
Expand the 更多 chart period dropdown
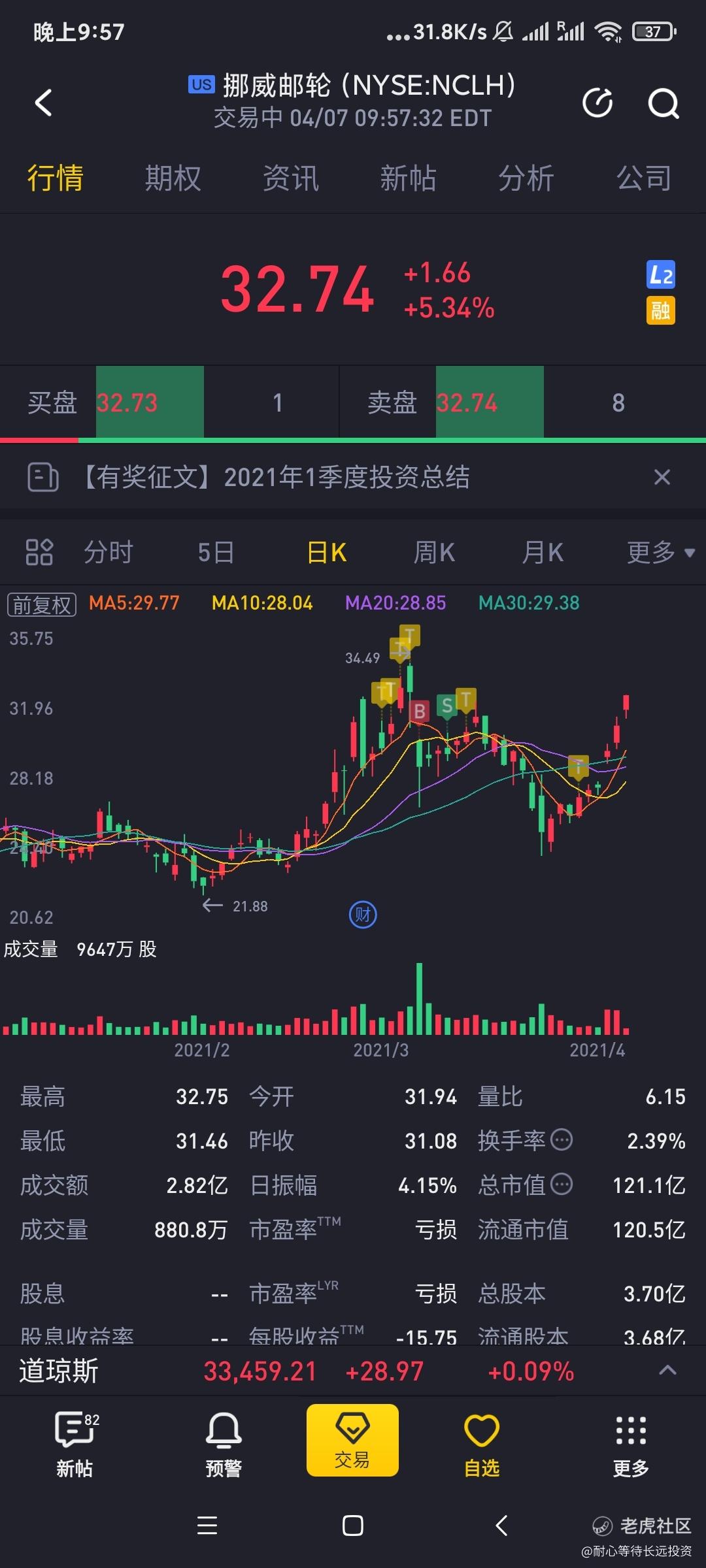pos(660,552)
